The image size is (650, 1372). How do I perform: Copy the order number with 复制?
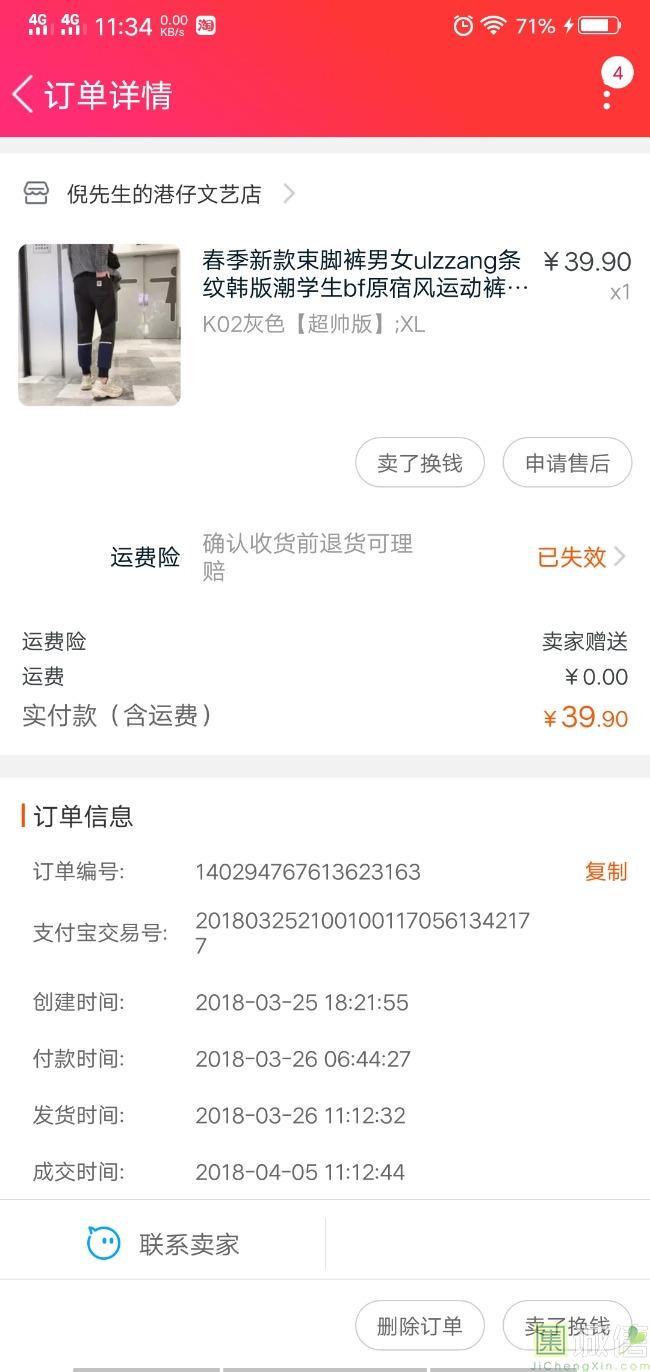click(605, 871)
